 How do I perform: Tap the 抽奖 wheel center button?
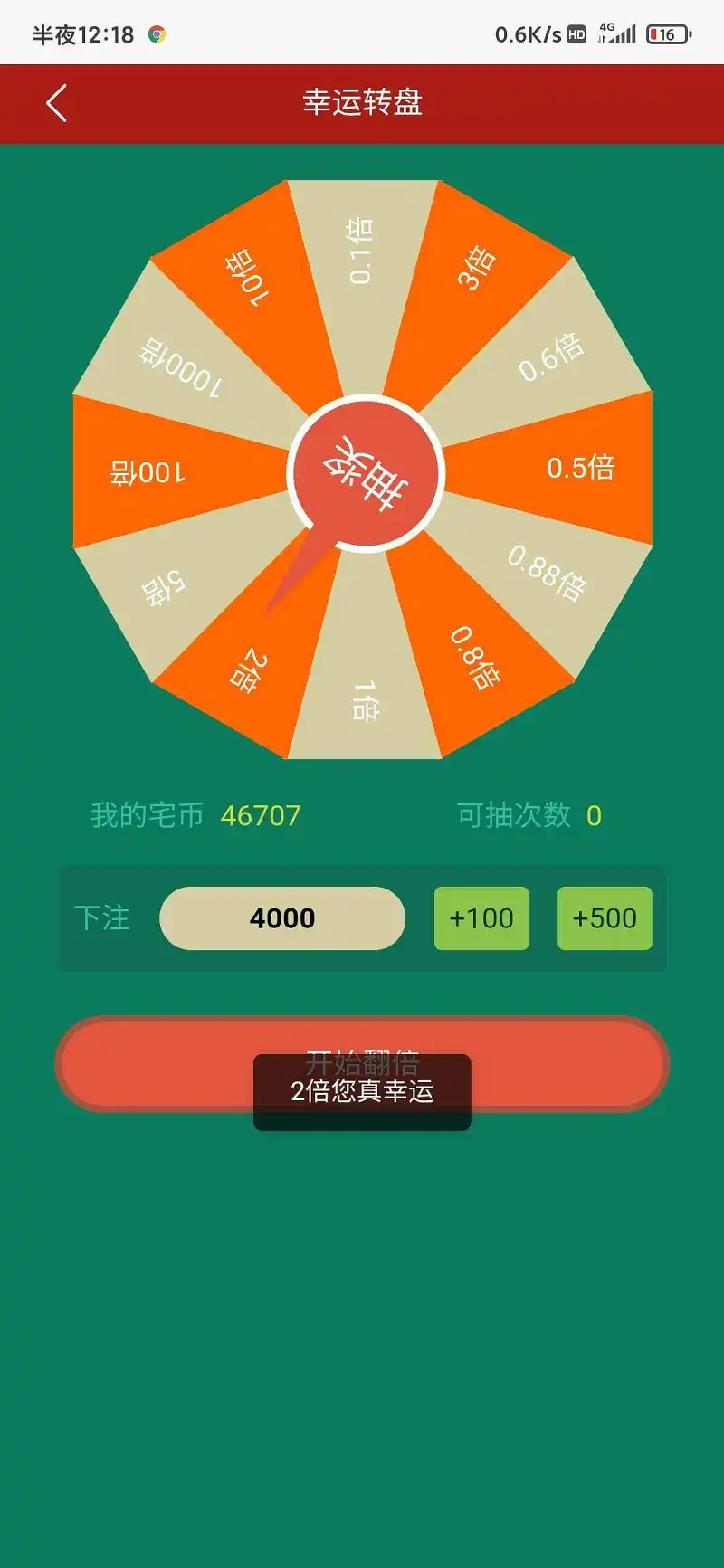[x=365, y=473]
